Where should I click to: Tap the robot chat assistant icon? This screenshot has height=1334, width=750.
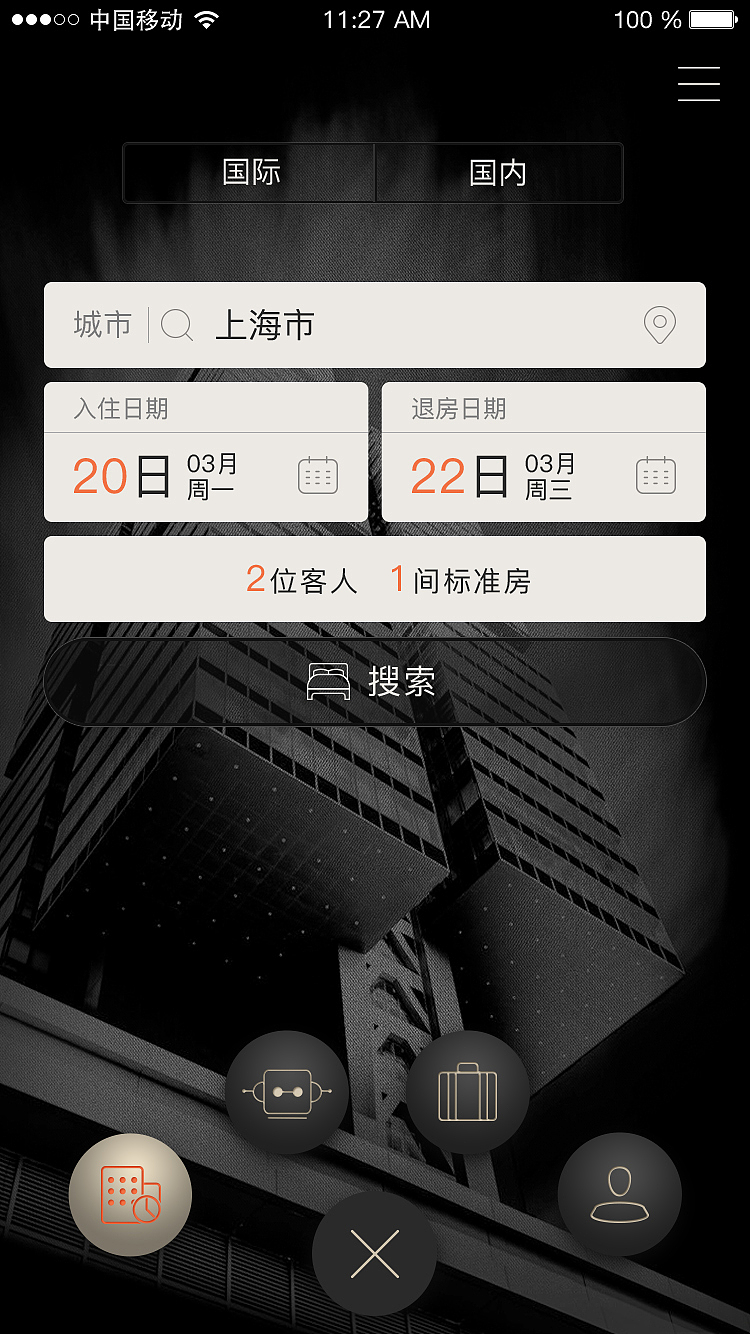[287, 1092]
